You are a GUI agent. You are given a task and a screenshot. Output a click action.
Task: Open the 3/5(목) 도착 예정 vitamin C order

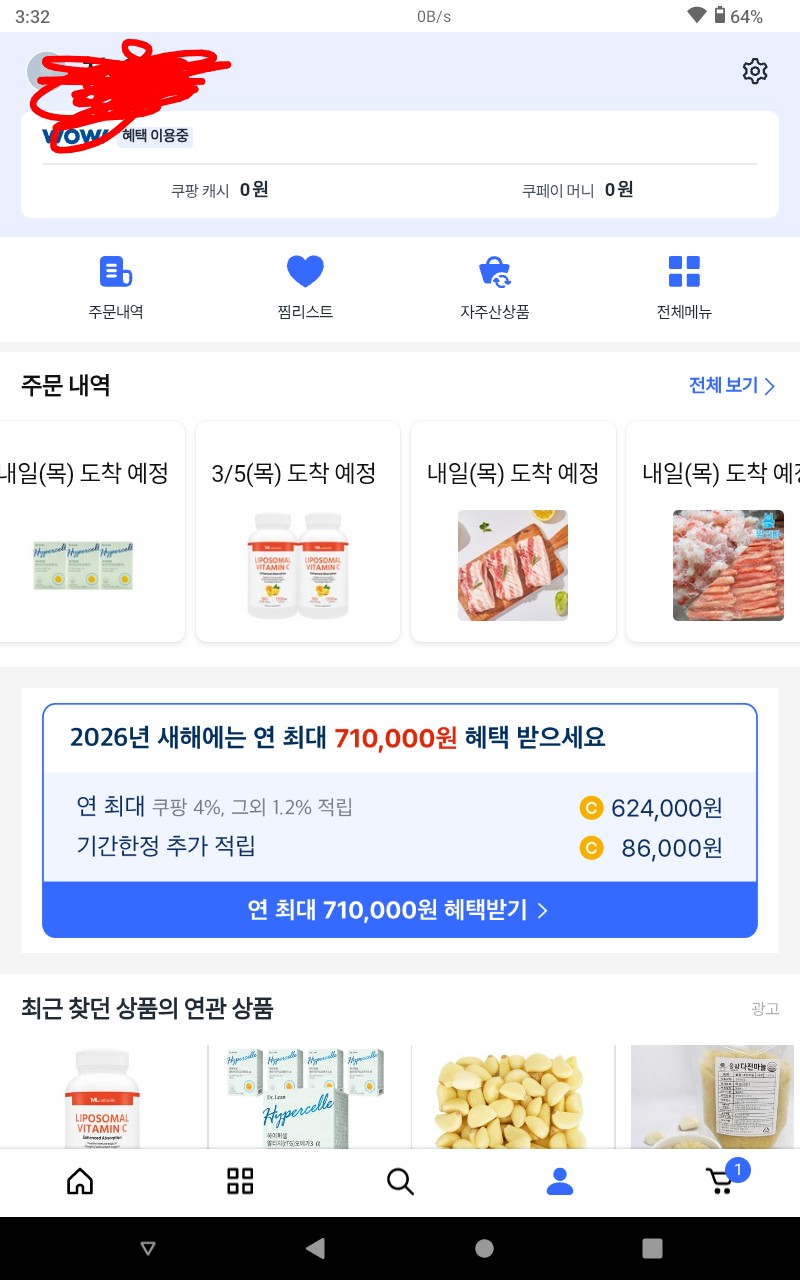298,532
